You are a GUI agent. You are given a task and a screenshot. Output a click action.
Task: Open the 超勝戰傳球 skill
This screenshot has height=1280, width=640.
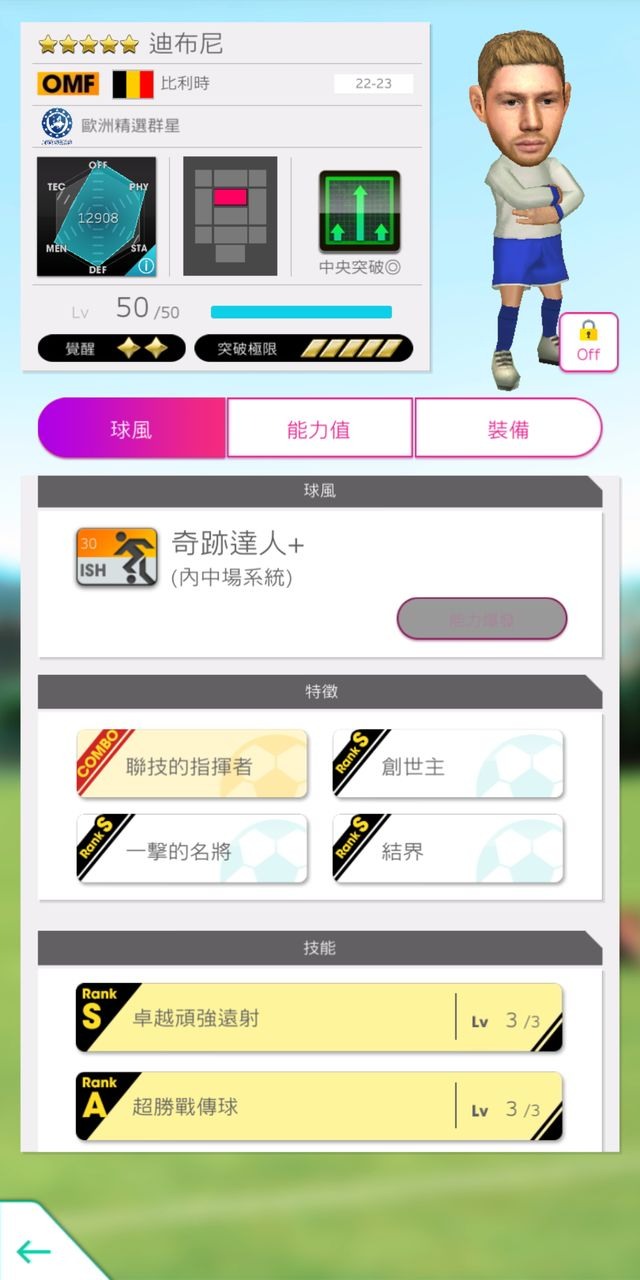pyautogui.click(x=319, y=1107)
